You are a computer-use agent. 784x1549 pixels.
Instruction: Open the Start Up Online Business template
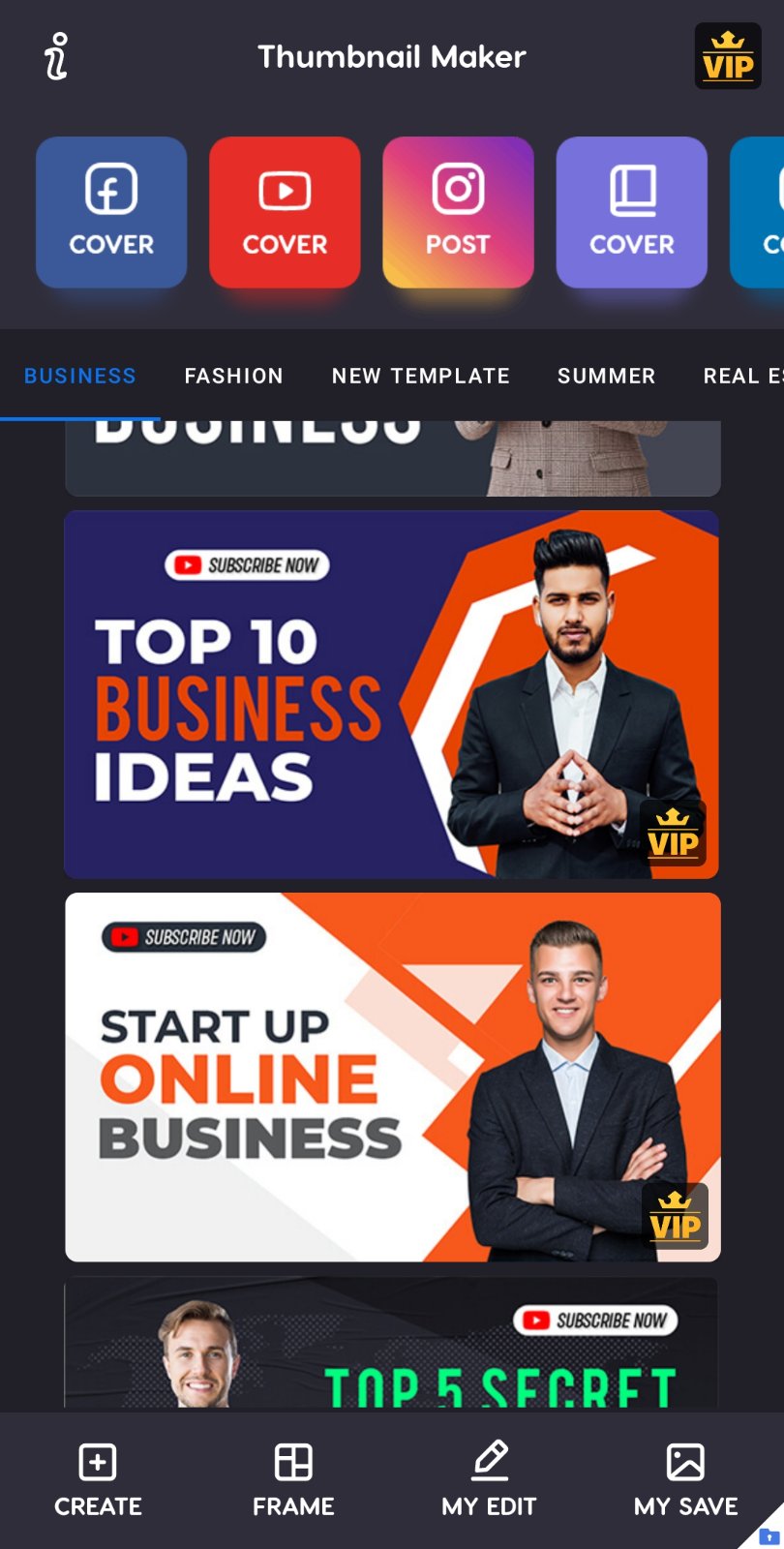pyautogui.click(x=392, y=1077)
